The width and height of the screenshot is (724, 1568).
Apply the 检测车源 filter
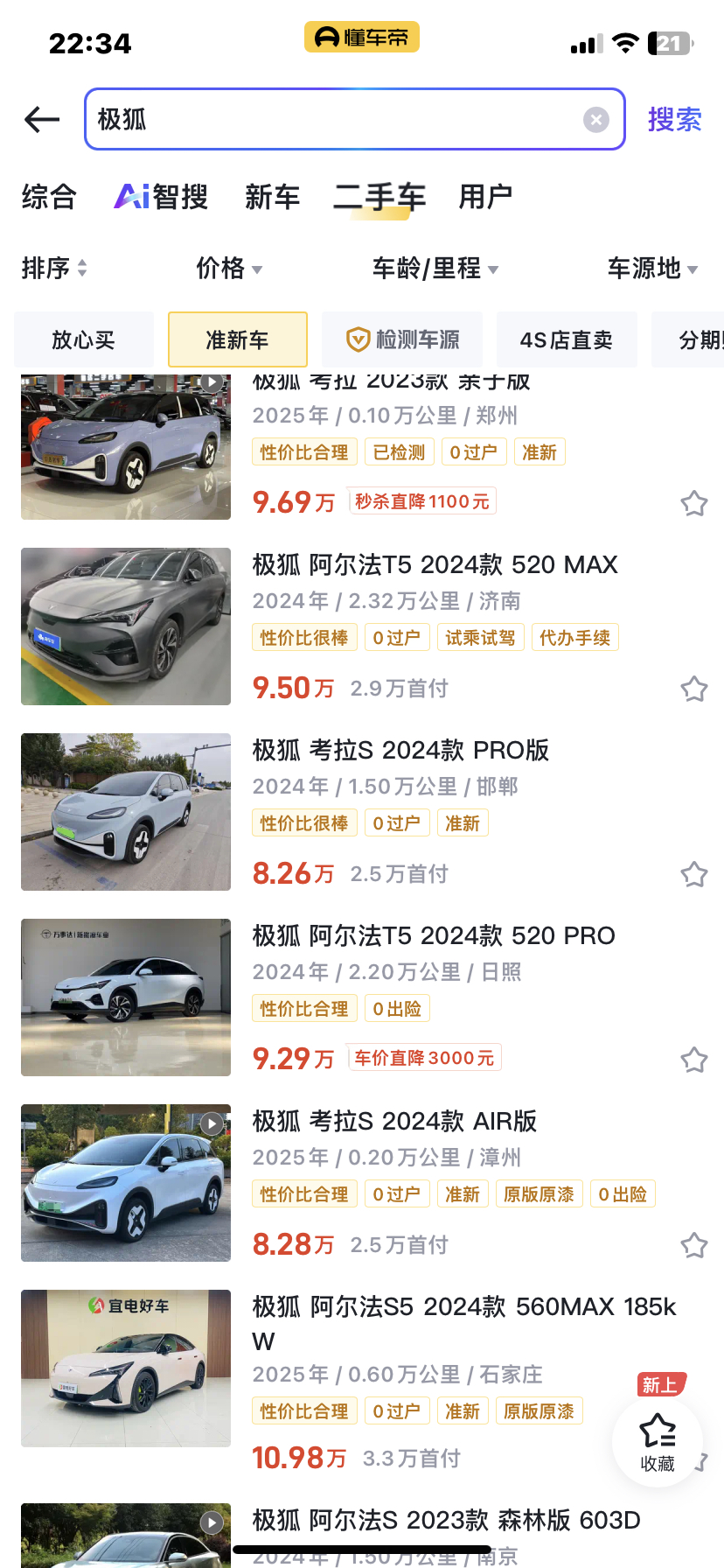(x=402, y=339)
